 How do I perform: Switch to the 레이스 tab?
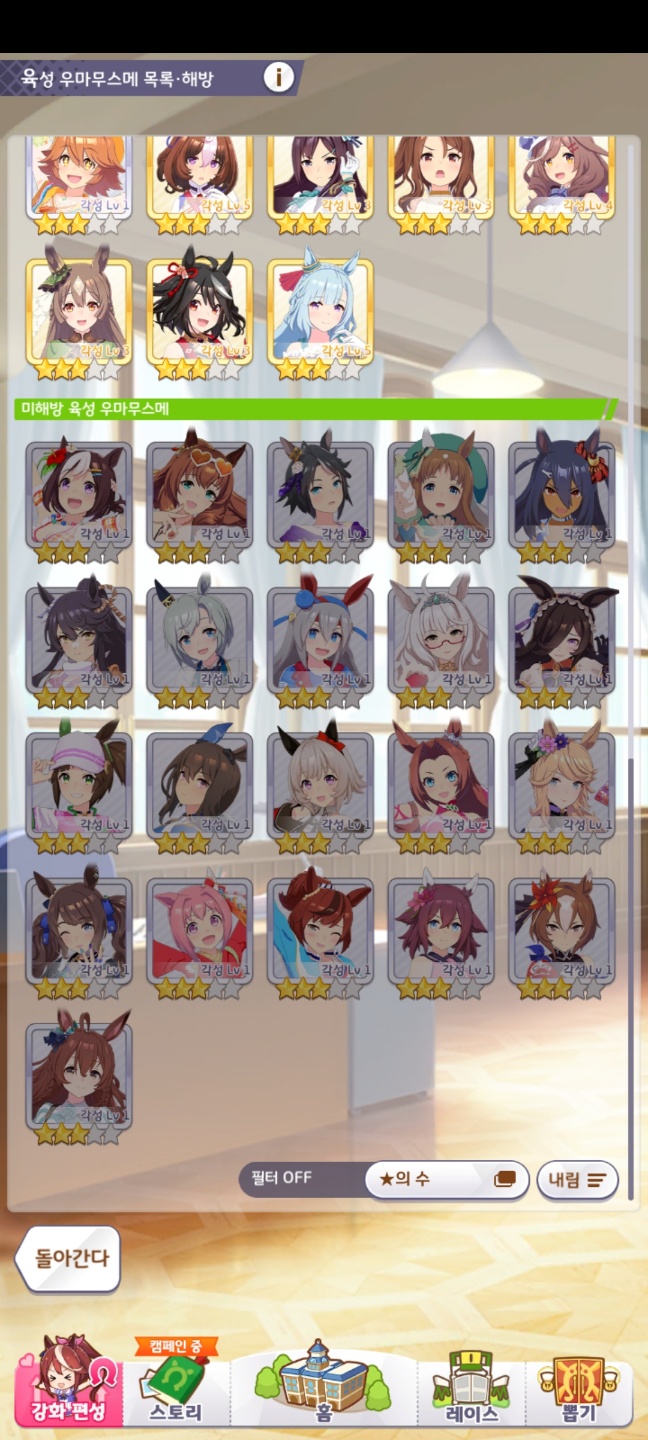[x=470, y=1388]
